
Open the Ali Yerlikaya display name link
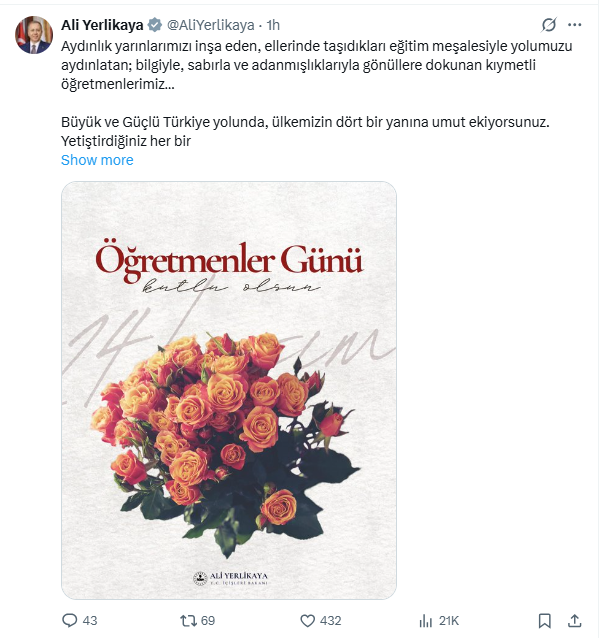point(102,25)
